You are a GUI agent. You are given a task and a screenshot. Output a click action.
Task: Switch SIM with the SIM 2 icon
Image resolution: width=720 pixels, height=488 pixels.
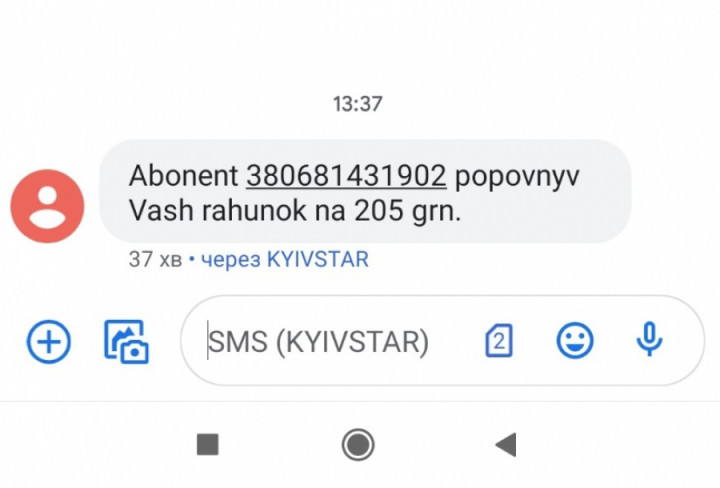(x=498, y=342)
